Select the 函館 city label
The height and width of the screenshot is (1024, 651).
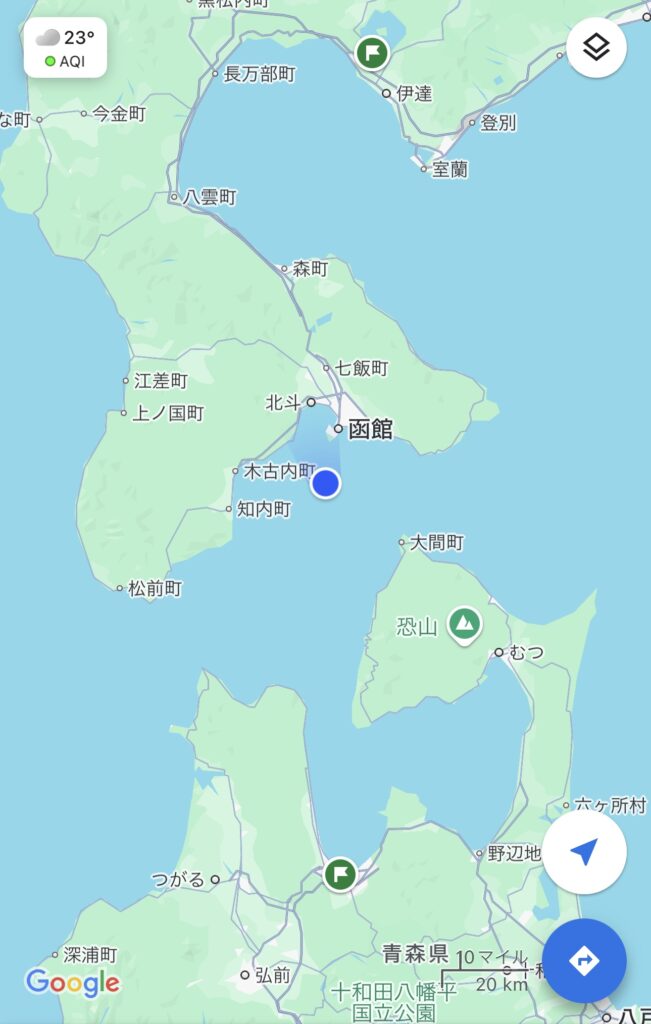click(x=370, y=429)
